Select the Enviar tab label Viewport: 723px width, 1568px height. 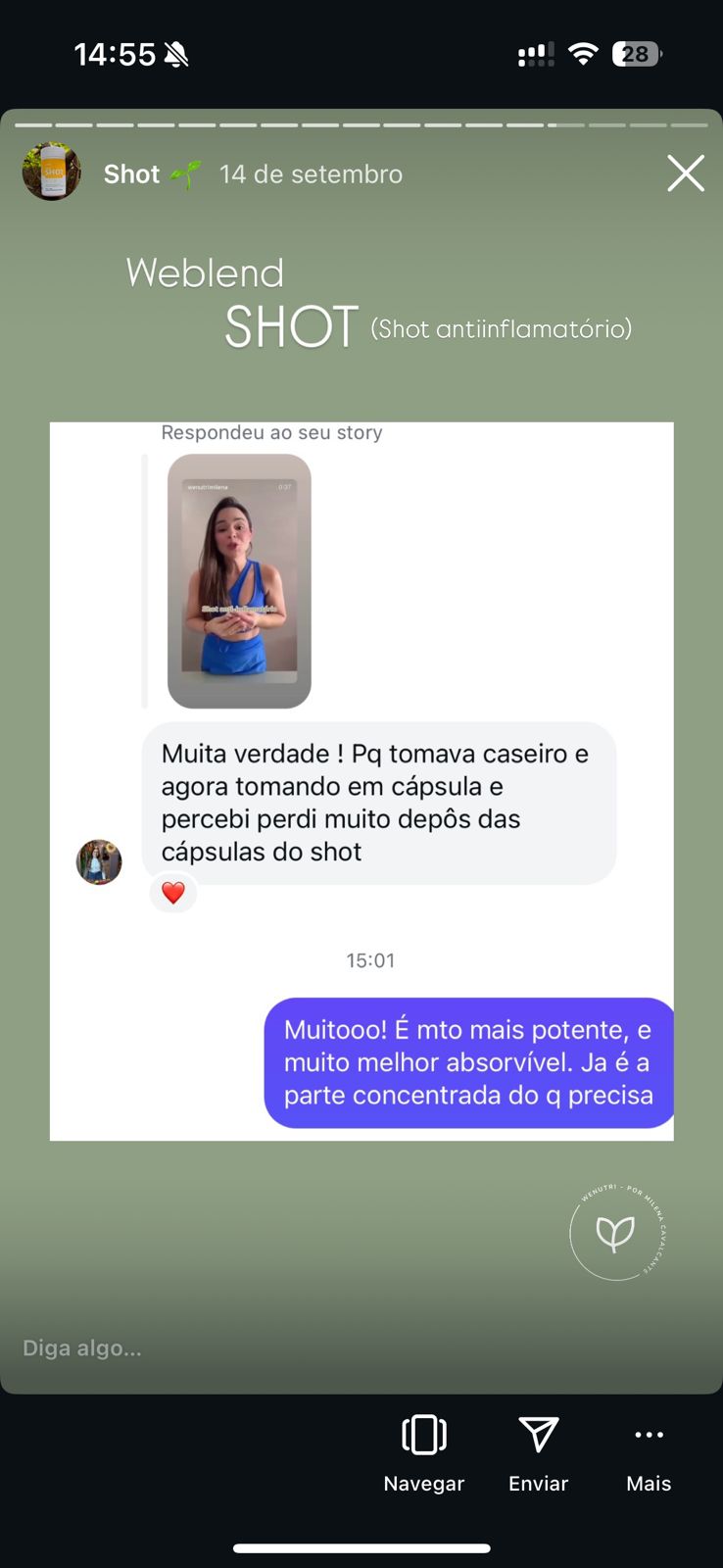[538, 1483]
